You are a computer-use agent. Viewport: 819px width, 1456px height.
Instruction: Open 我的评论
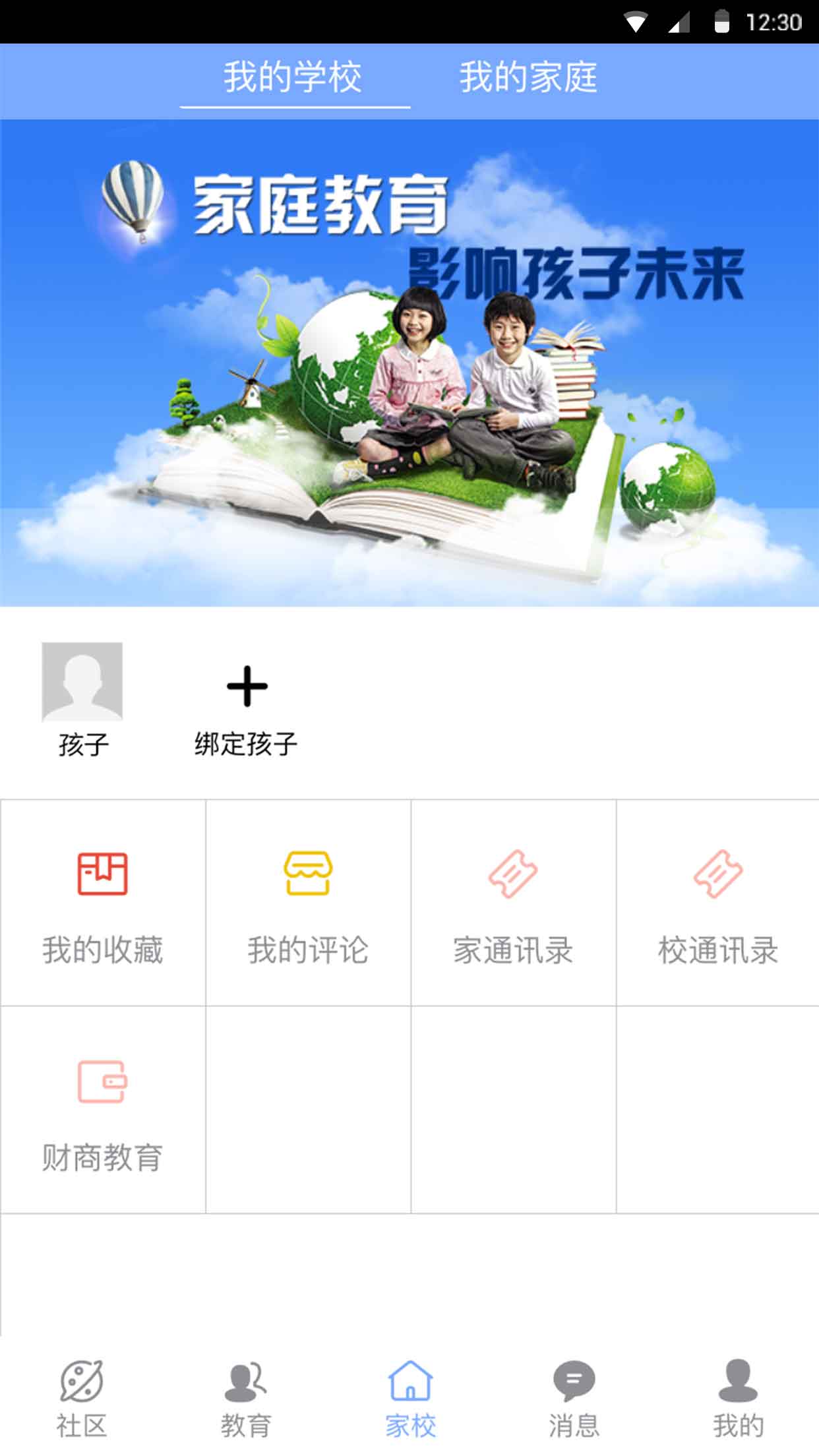[308, 903]
